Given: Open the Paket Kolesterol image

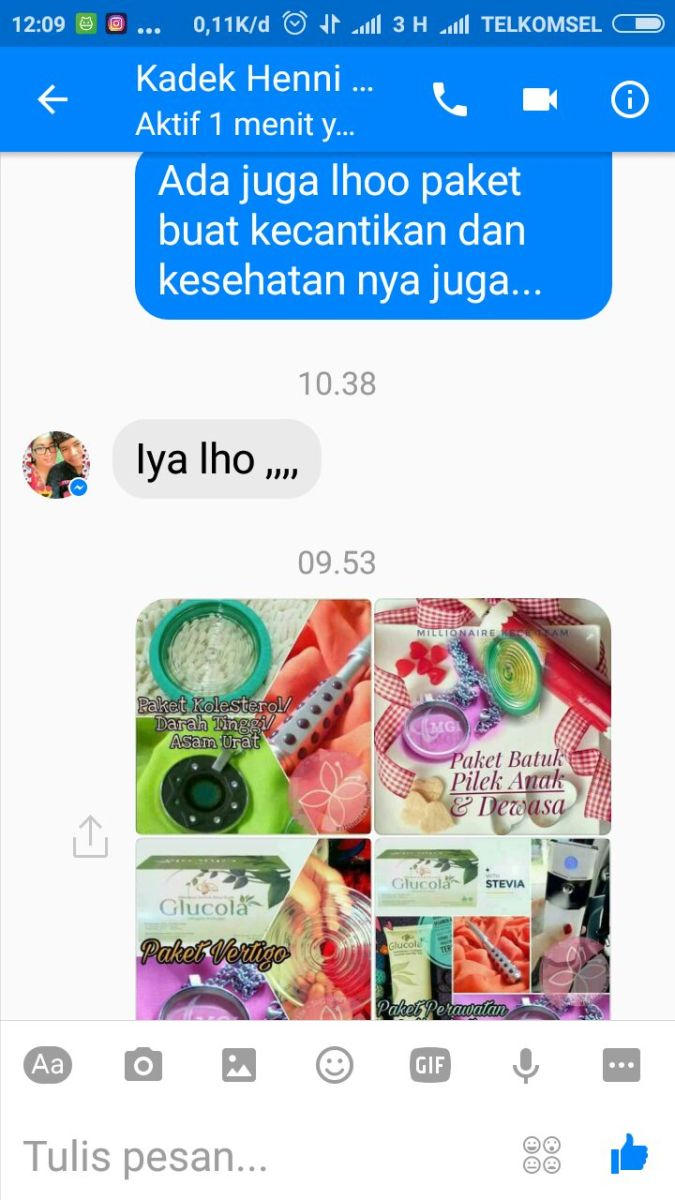Looking at the screenshot, I should (253, 716).
